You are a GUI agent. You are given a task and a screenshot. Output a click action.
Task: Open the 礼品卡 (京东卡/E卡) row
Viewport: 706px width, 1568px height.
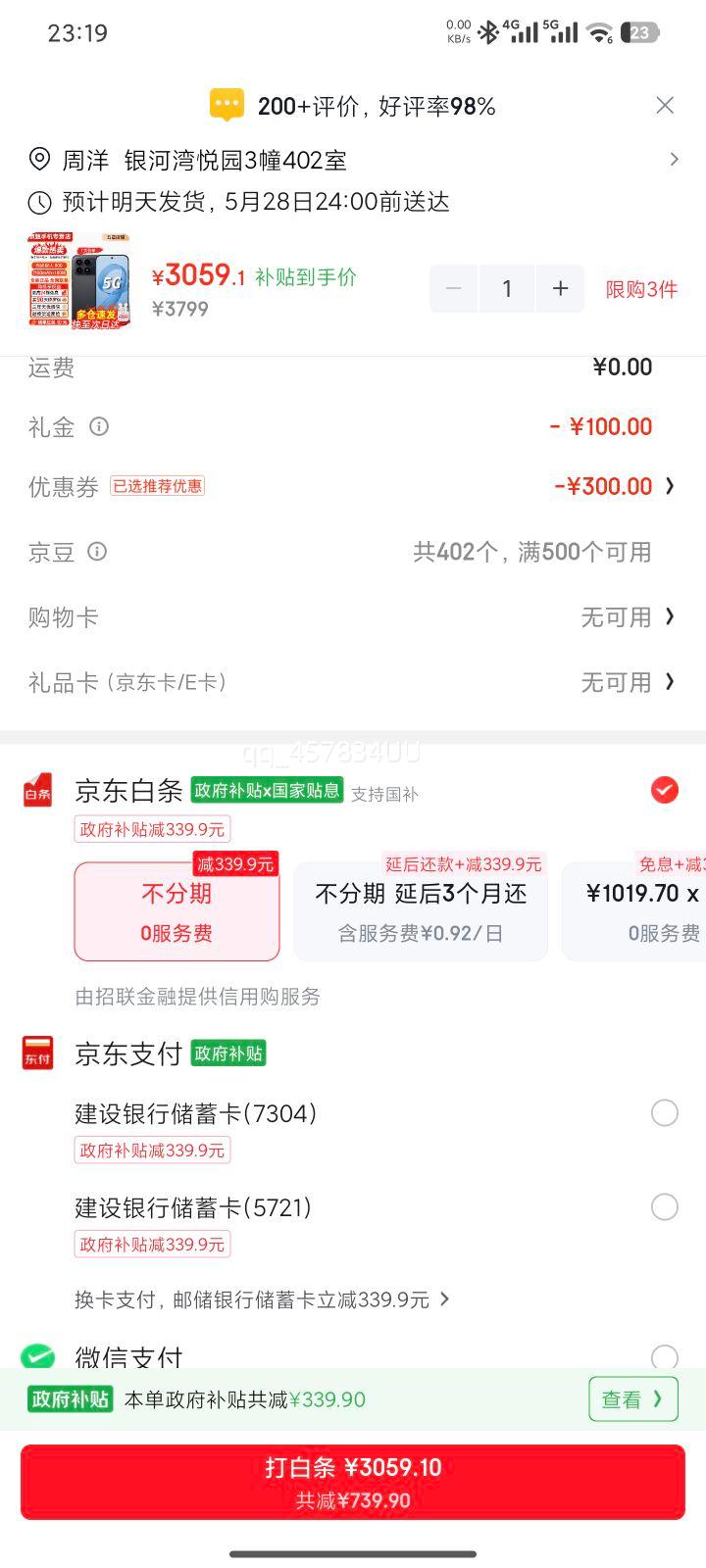pos(353,682)
